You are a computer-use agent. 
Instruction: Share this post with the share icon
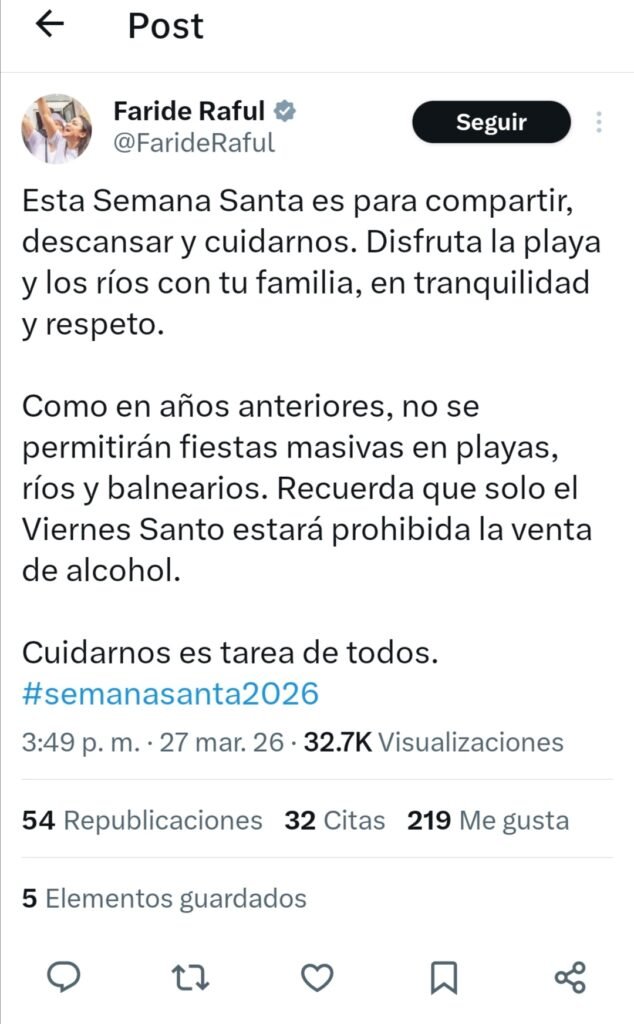570,976
